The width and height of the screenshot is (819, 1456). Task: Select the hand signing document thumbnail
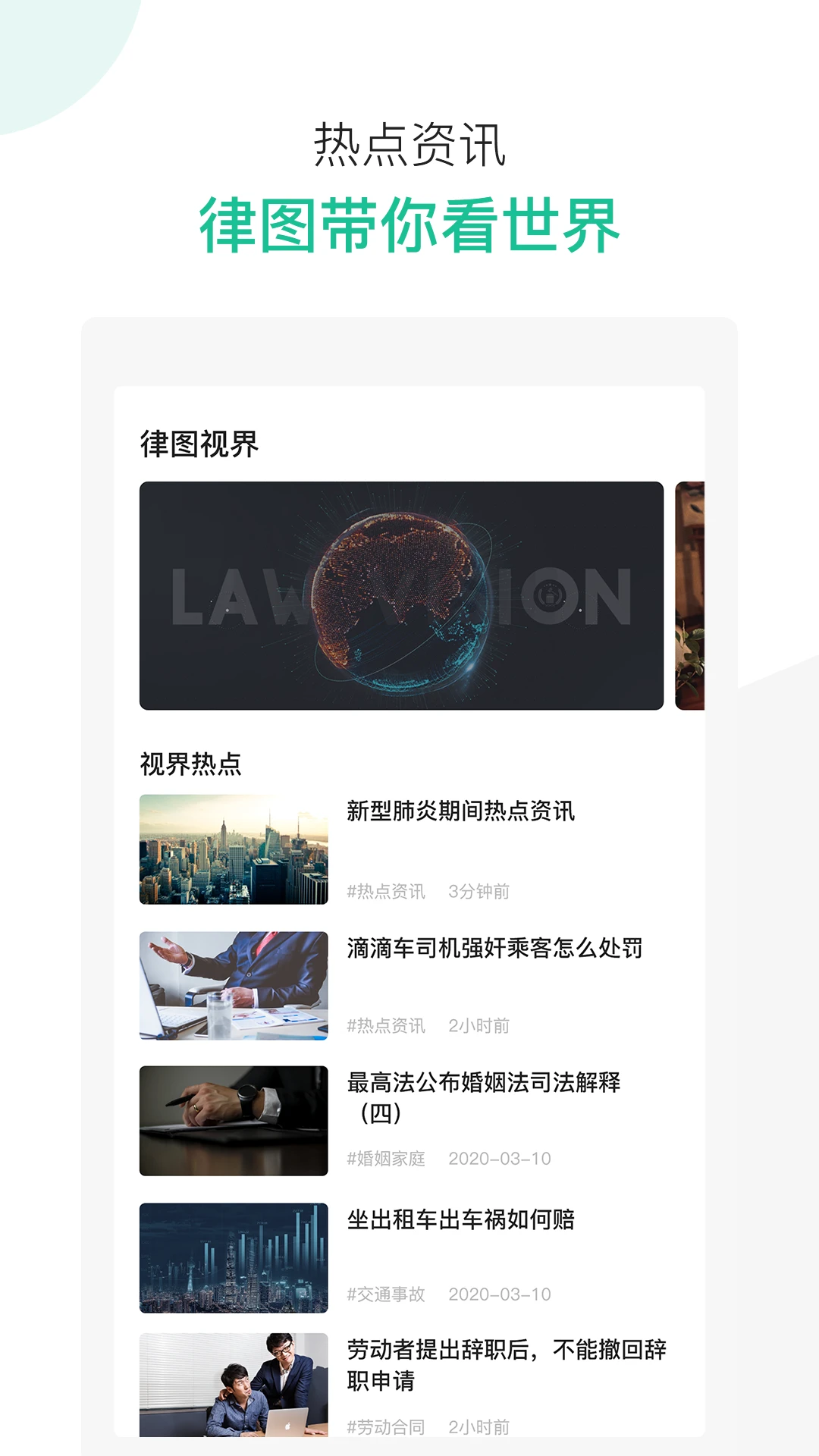tap(233, 1119)
